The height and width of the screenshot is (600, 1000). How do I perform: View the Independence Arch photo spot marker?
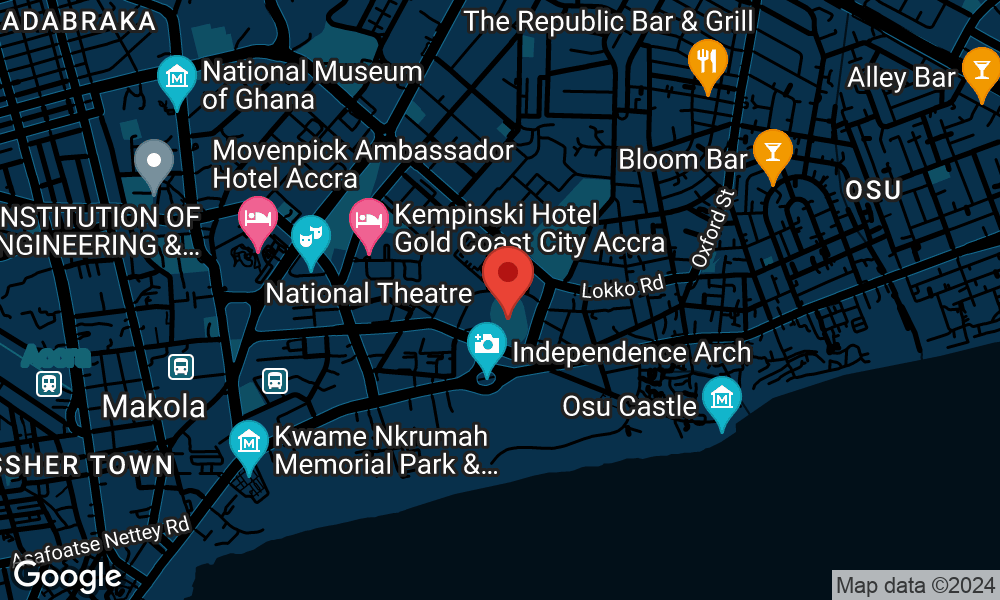[x=487, y=345]
